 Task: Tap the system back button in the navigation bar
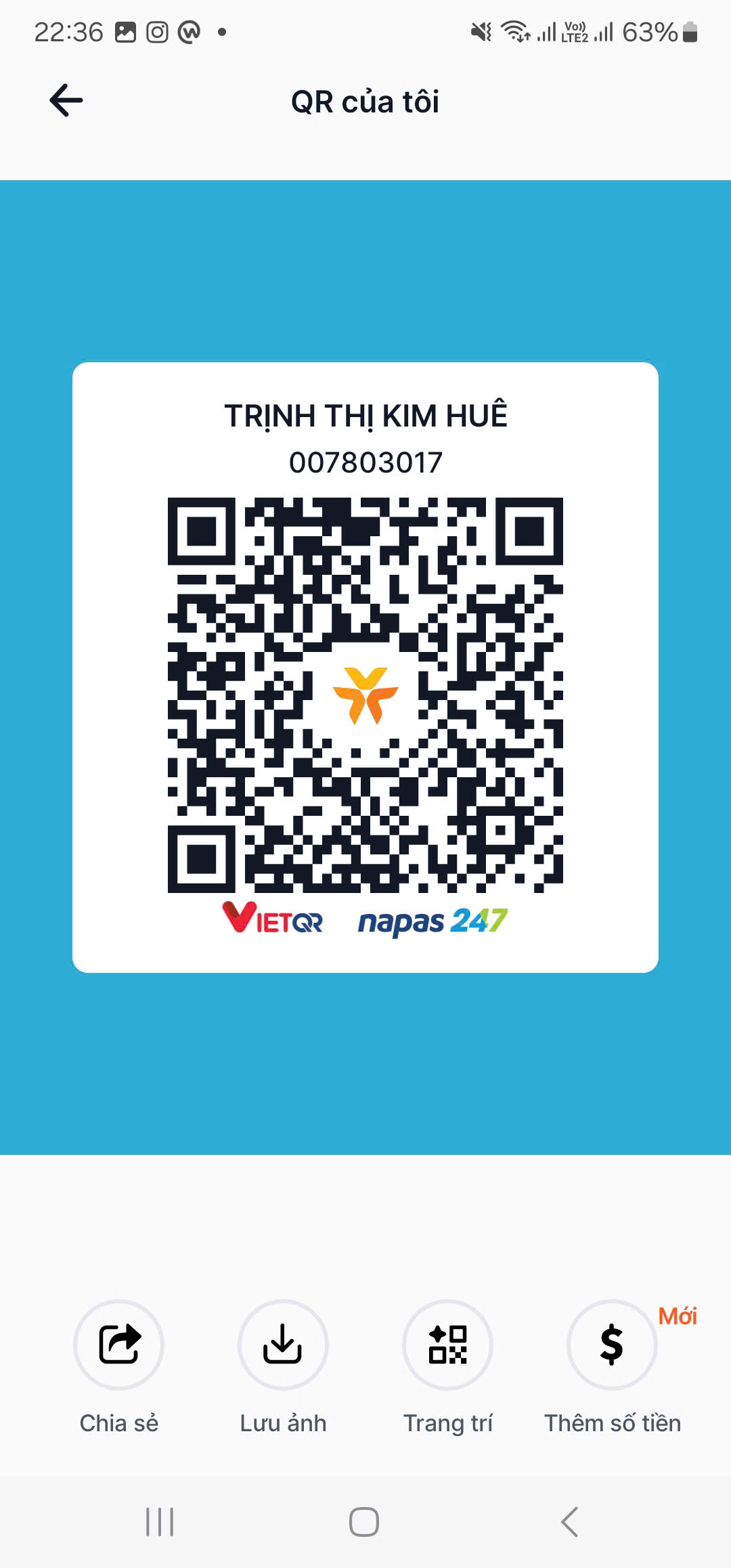click(x=570, y=1522)
